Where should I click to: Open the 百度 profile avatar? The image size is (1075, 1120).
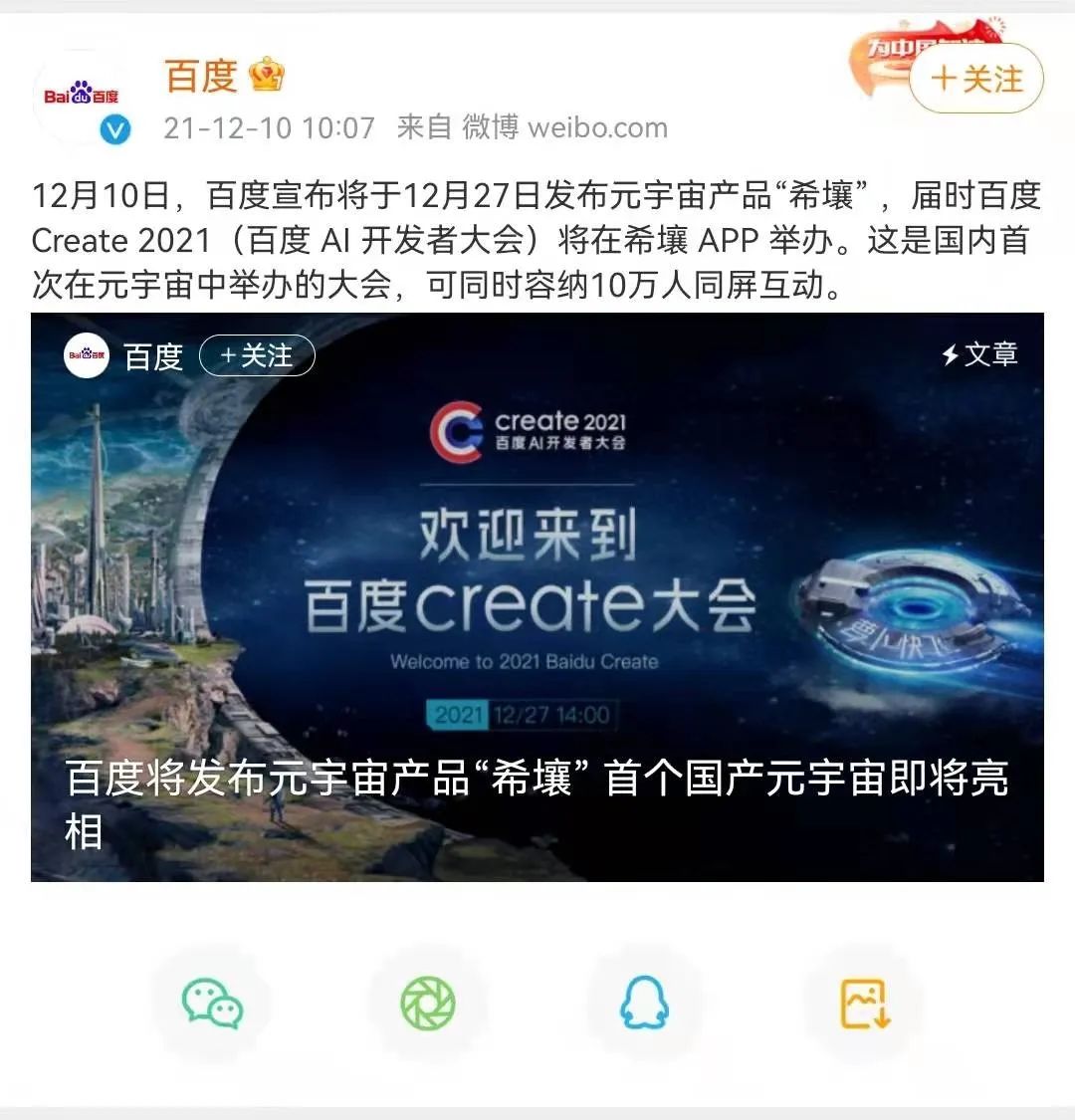coord(83,97)
